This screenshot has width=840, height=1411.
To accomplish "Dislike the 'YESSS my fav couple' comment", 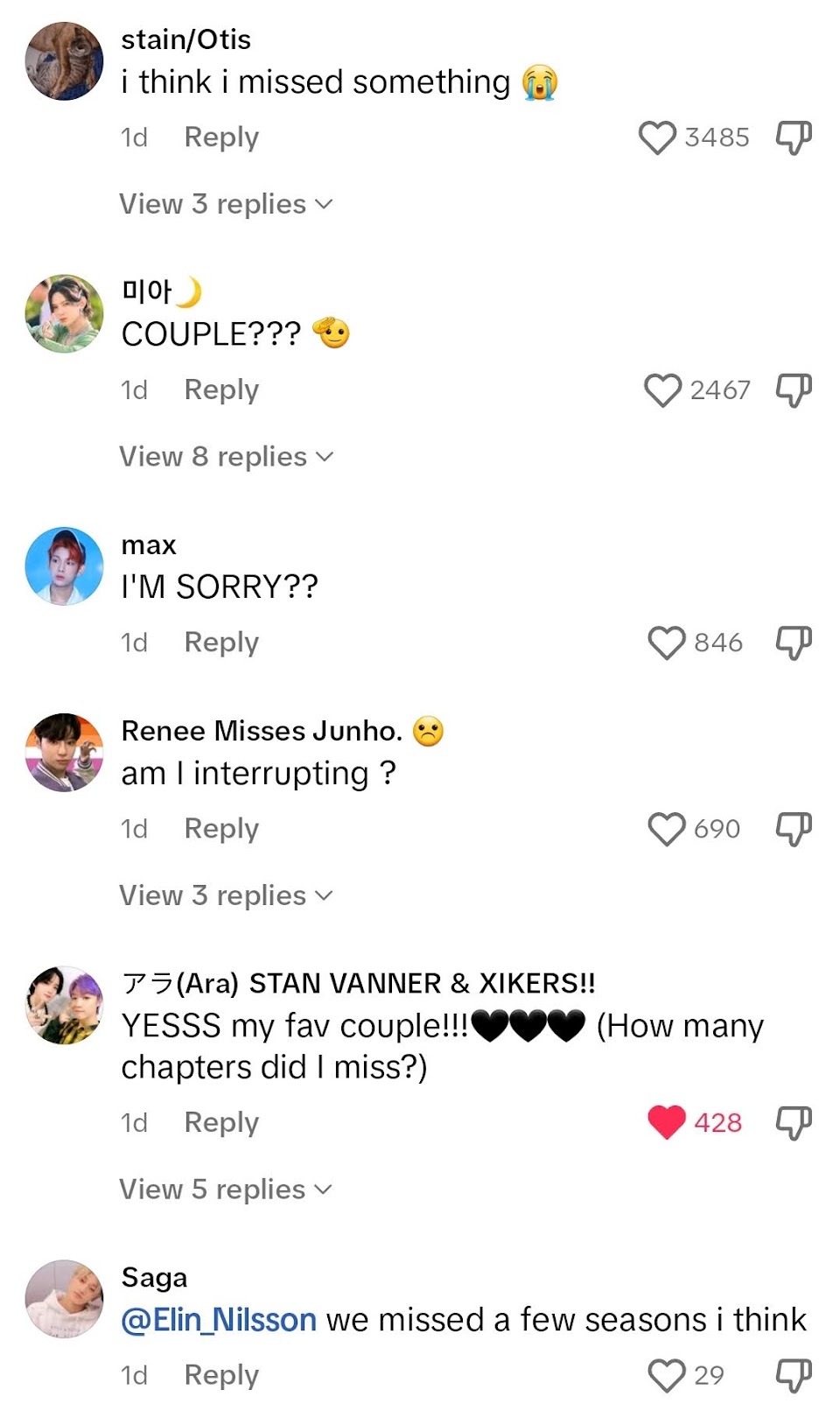I will point(794,1122).
